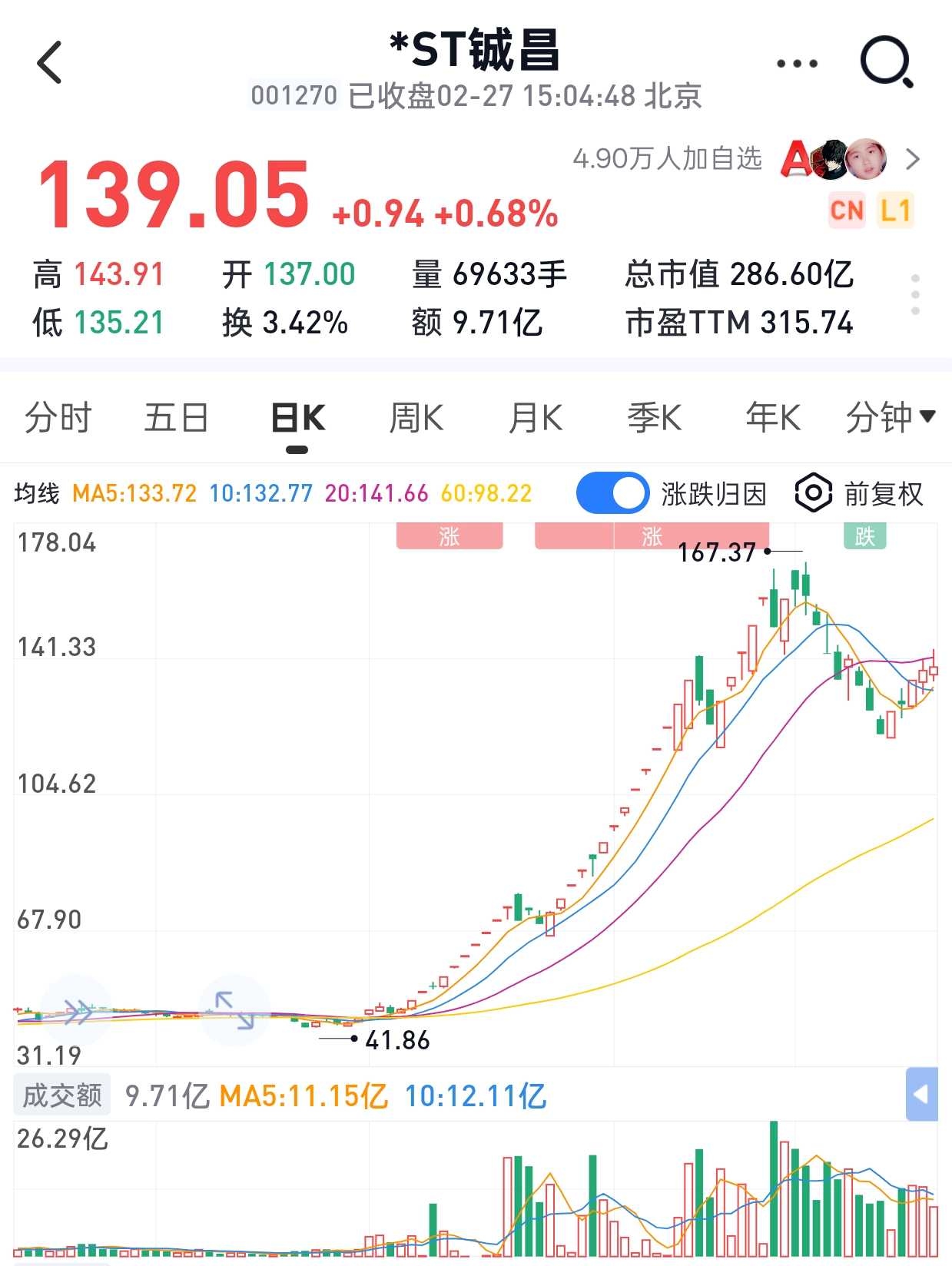Switch to the 分时 chart tab
This screenshot has width=952, height=1266.
(58, 418)
